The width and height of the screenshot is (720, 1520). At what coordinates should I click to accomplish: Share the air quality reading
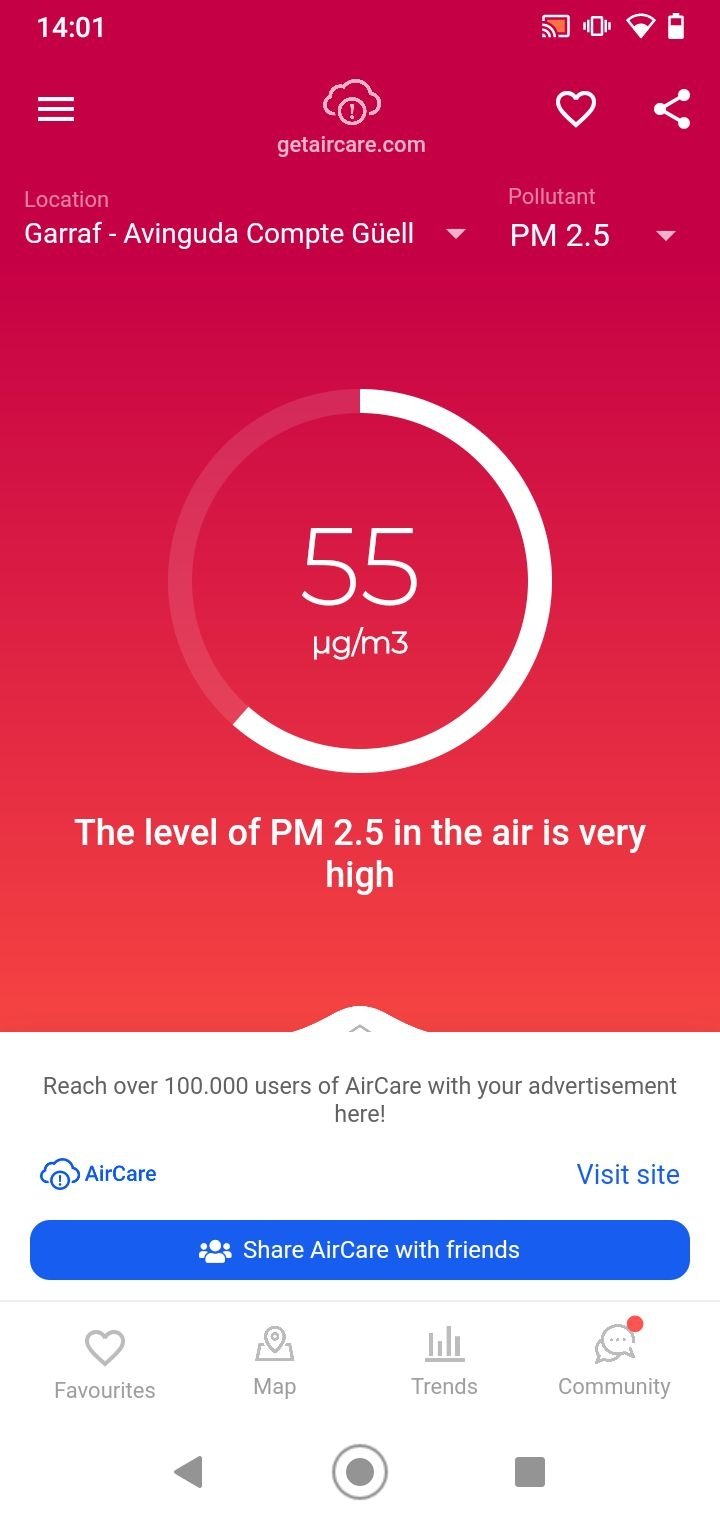(x=672, y=109)
